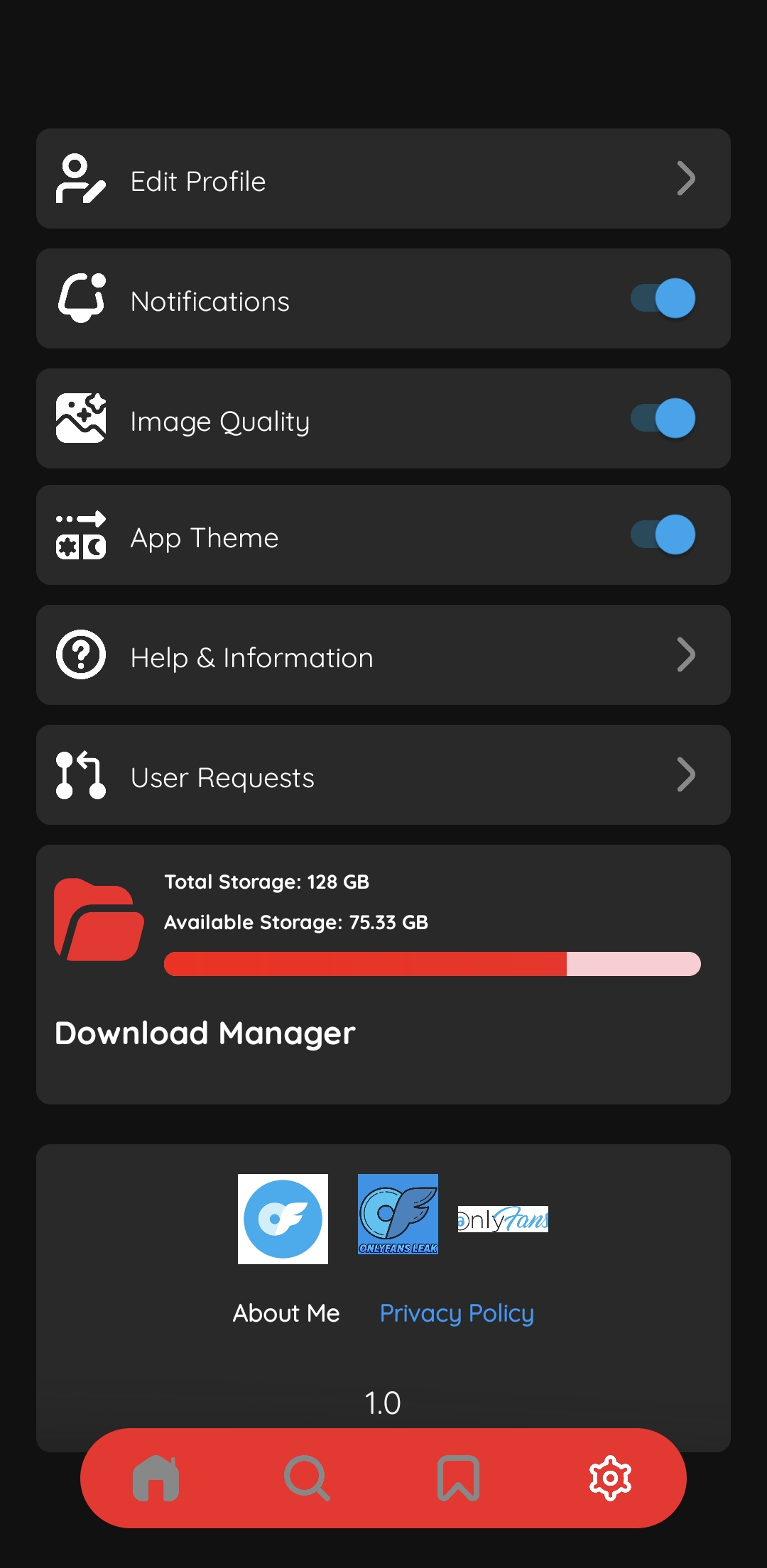The width and height of the screenshot is (767, 1568).
Task: Go to the home tab
Action: pyautogui.click(x=156, y=1478)
